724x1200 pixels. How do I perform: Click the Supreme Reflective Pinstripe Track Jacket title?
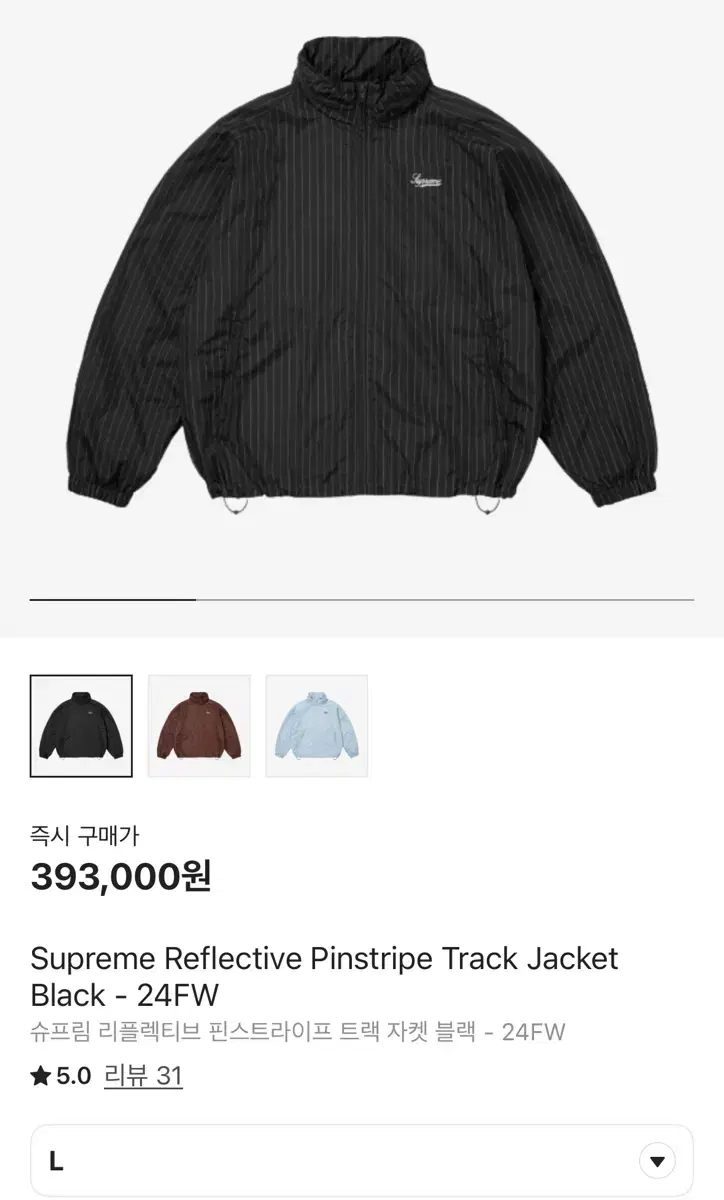click(x=326, y=959)
